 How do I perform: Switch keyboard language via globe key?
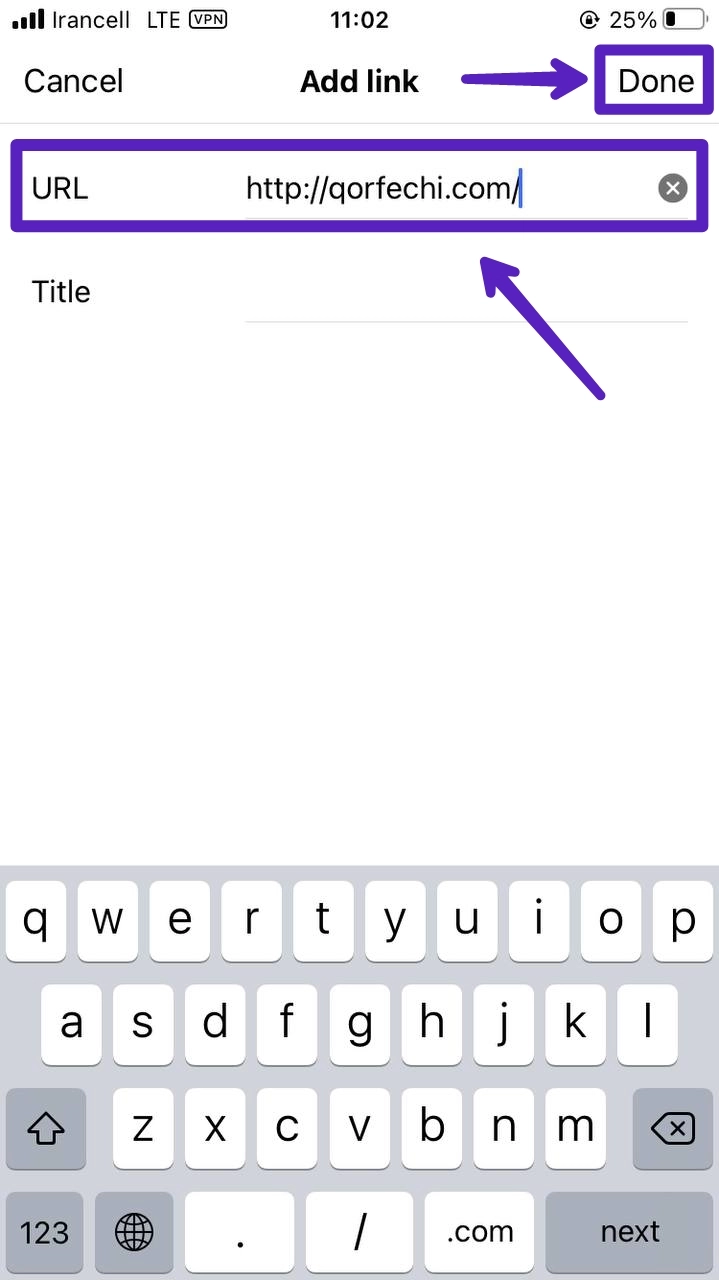point(134,1231)
